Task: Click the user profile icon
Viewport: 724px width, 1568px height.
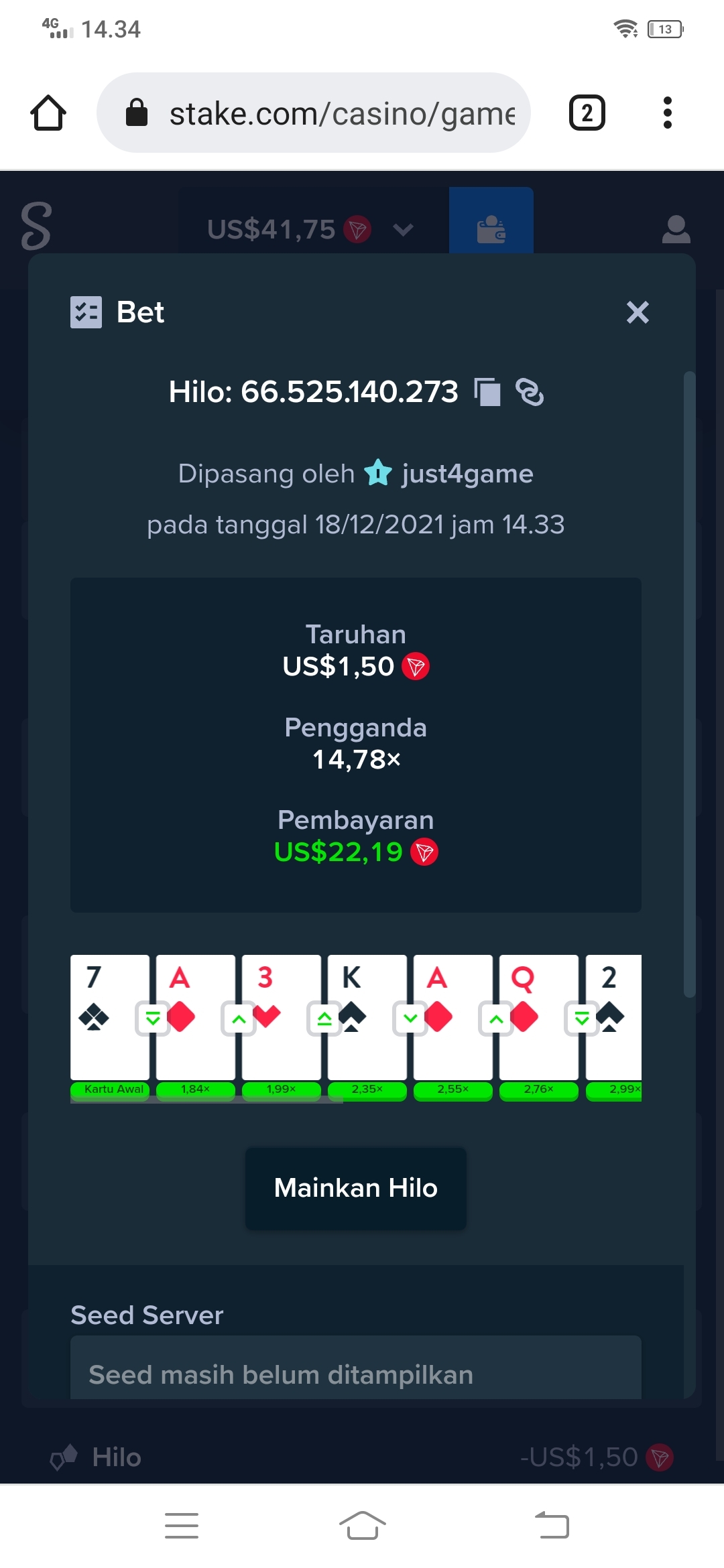Action: click(x=676, y=230)
